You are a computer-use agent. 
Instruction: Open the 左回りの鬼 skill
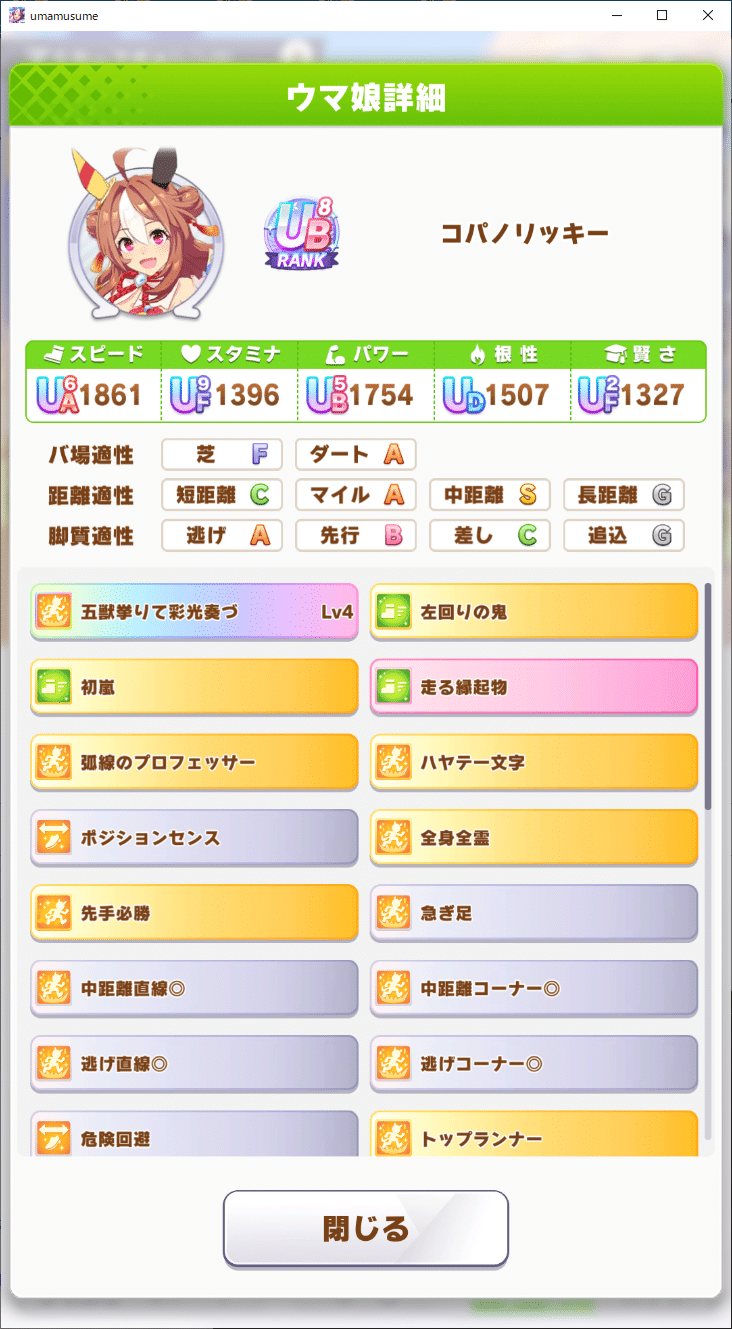pyautogui.click(x=534, y=611)
